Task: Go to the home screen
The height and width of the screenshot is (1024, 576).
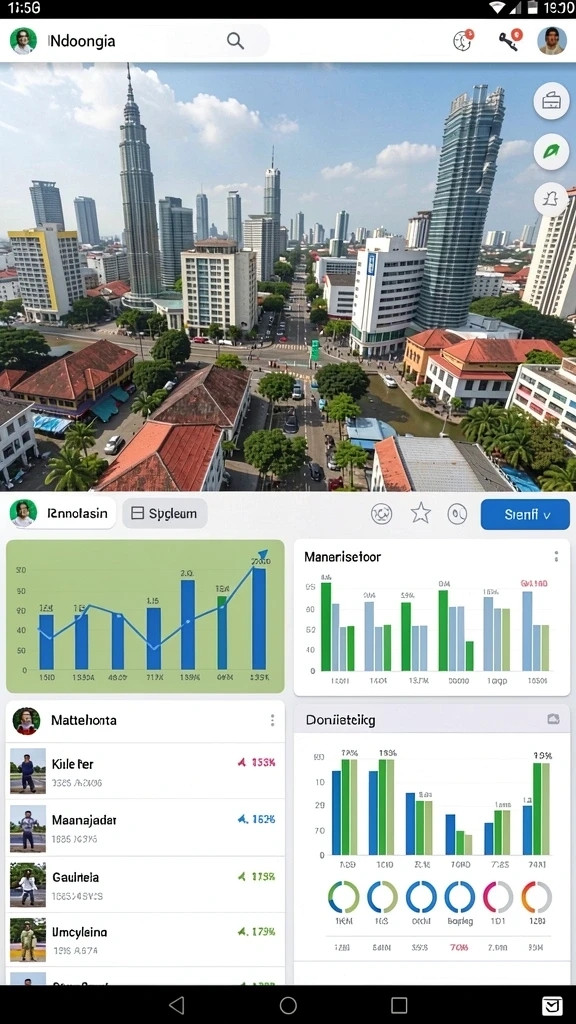Action: point(288,1005)
